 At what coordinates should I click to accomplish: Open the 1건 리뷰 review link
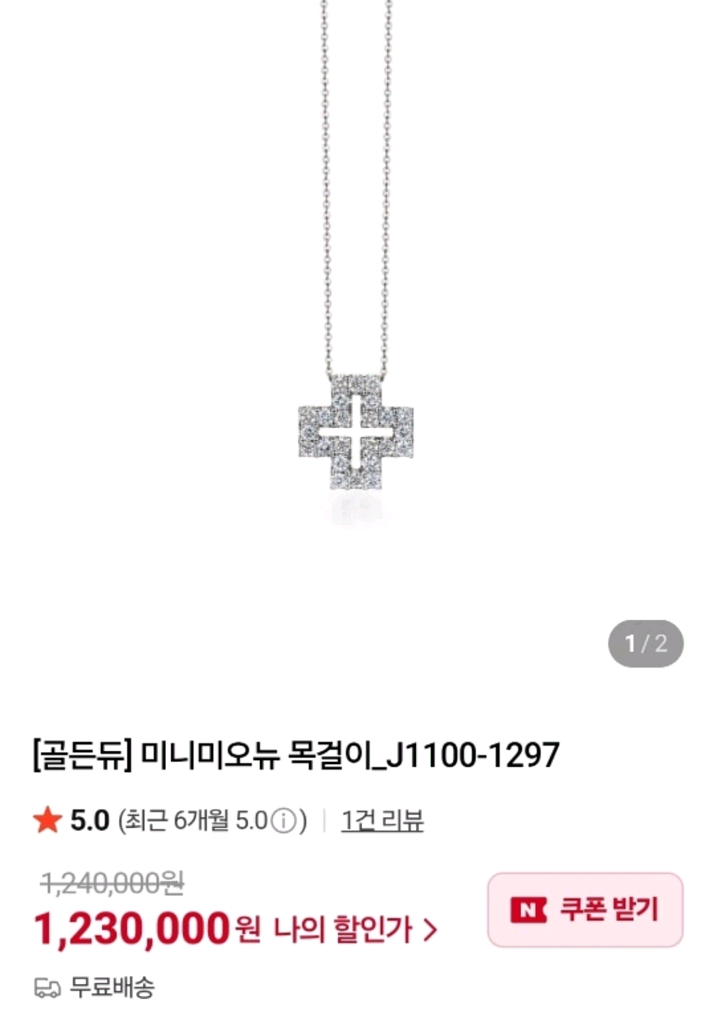(x=382, y=821)
